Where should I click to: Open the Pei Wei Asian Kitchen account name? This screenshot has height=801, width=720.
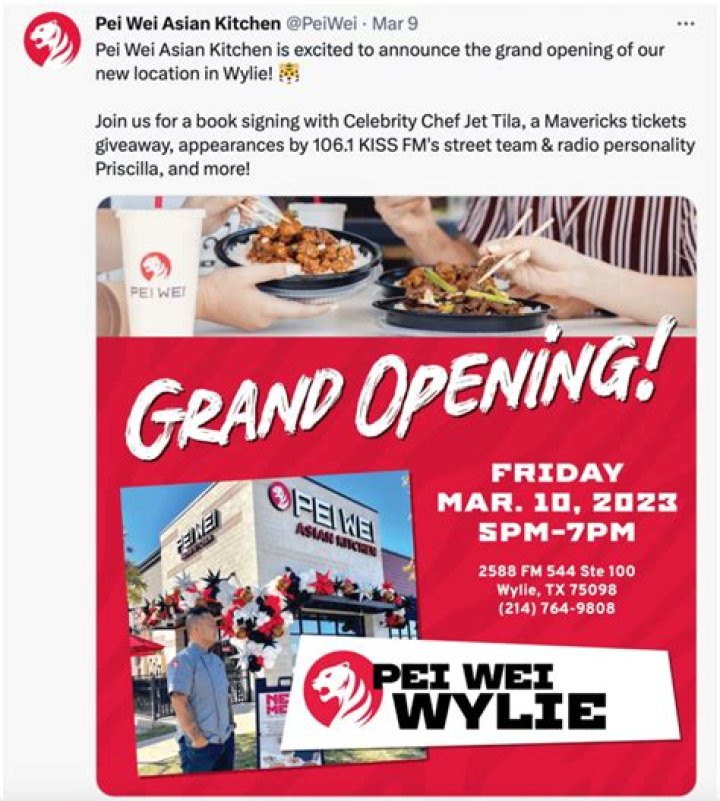(x=187, y=22)
